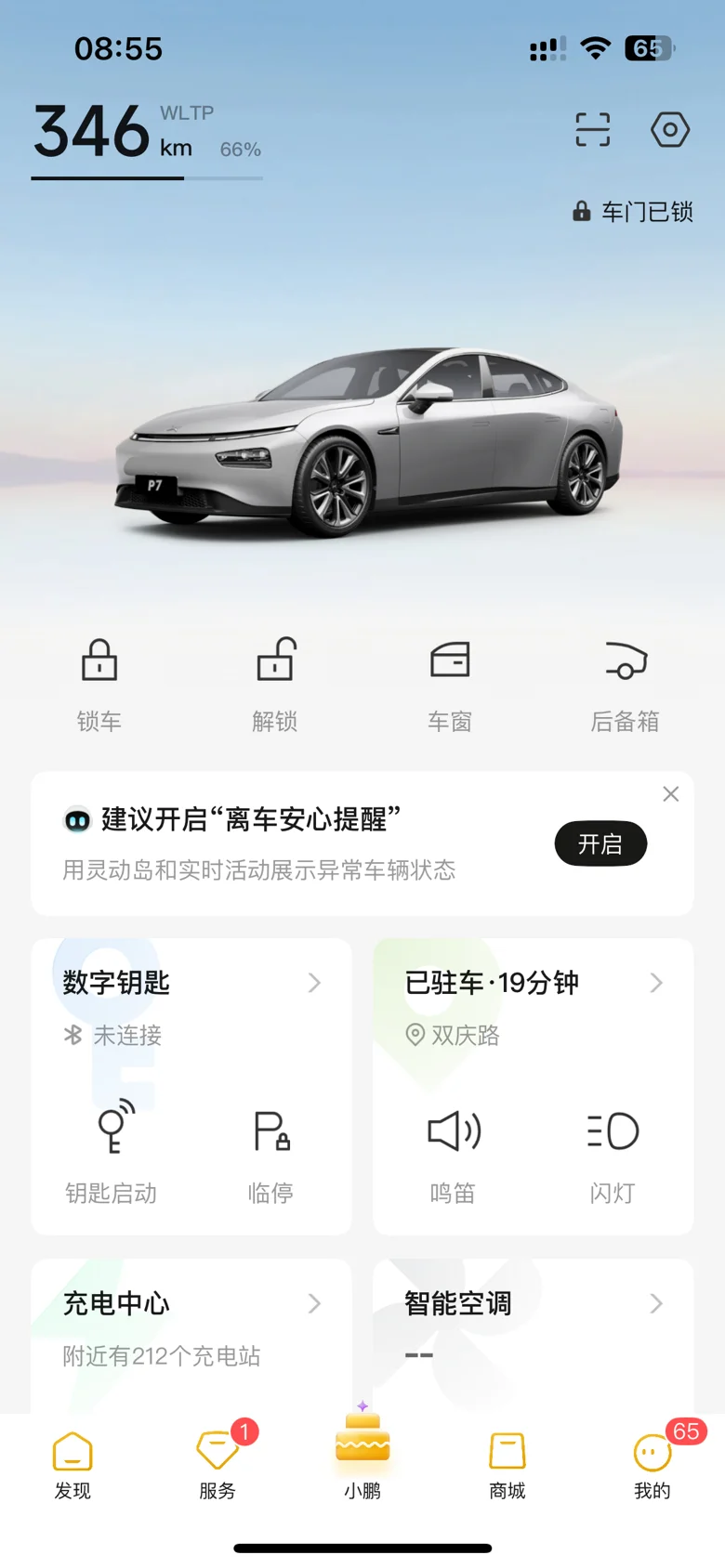Image resolution: width=725 pixels, height=1568 pixels.
Task: Dismiss the 离车安心提醒 suggestion banner
Action: tap(670, 794)
